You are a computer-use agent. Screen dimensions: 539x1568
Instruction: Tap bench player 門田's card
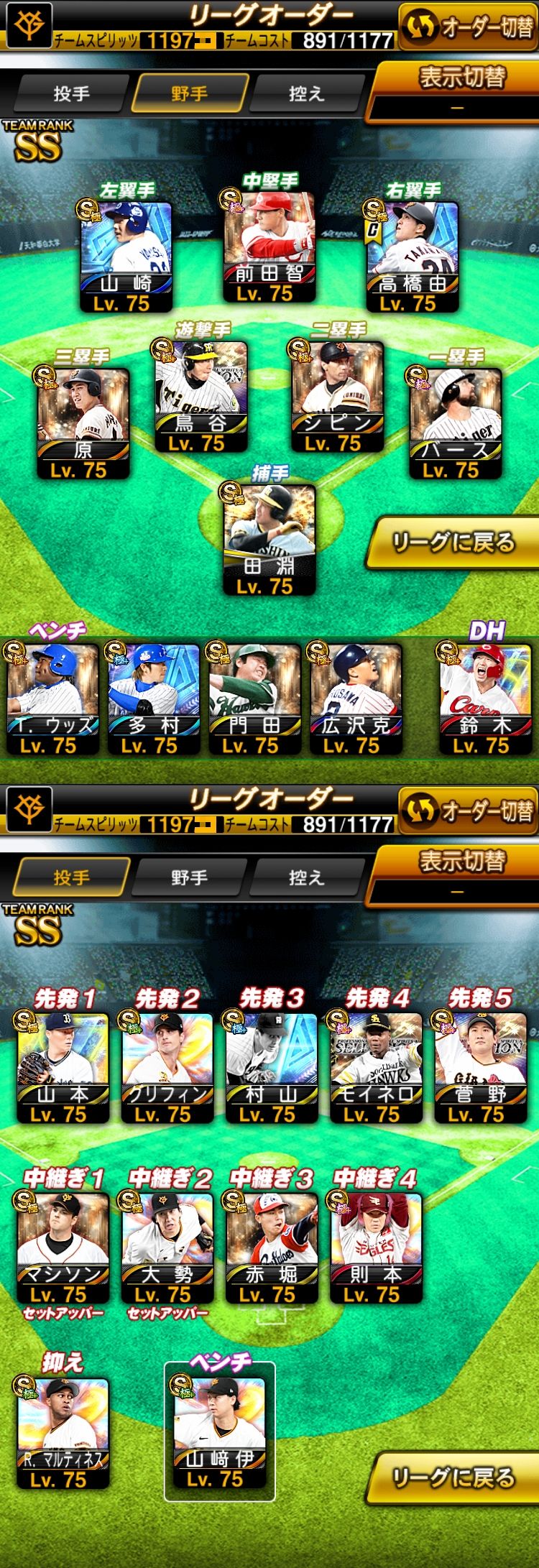click(254, 697)
